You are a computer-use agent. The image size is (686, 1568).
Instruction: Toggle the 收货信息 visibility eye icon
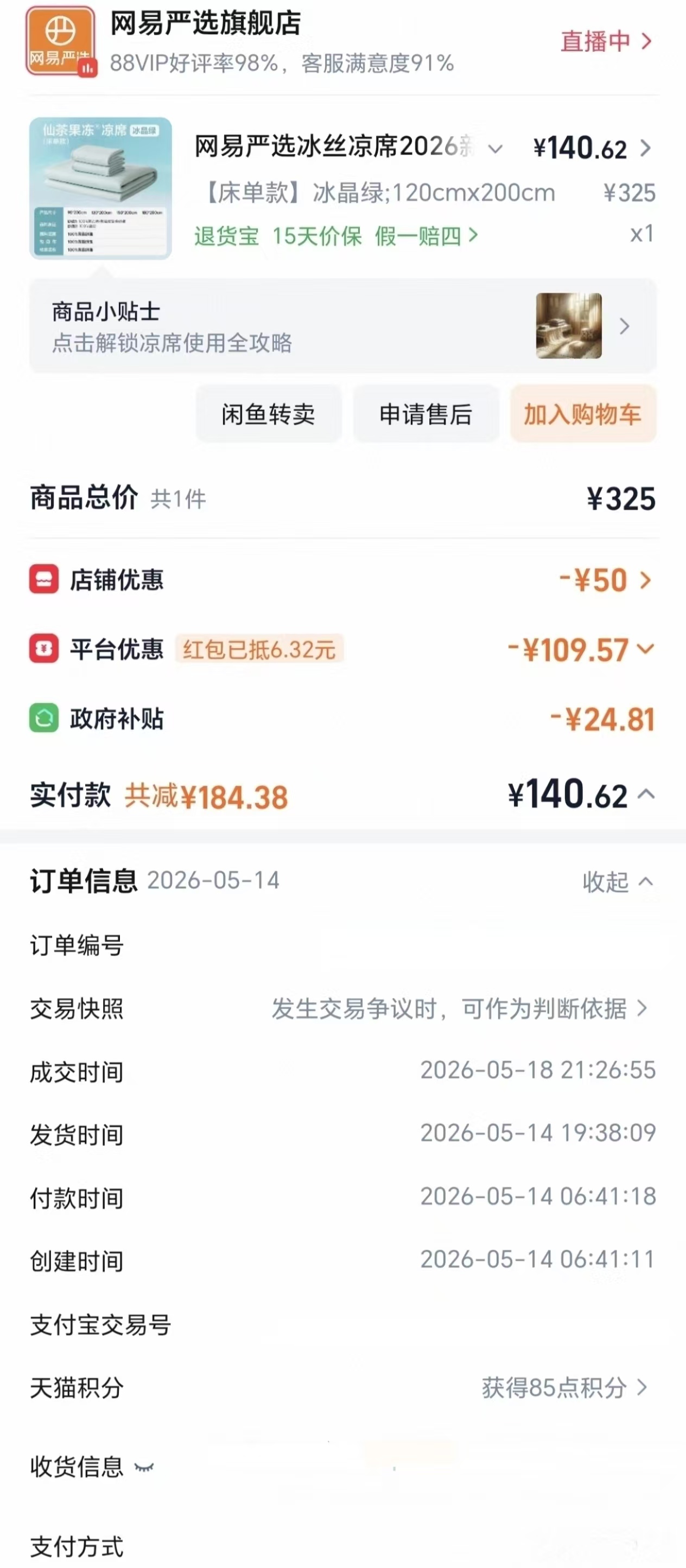pyautogui.click(x=144, y=1467)
